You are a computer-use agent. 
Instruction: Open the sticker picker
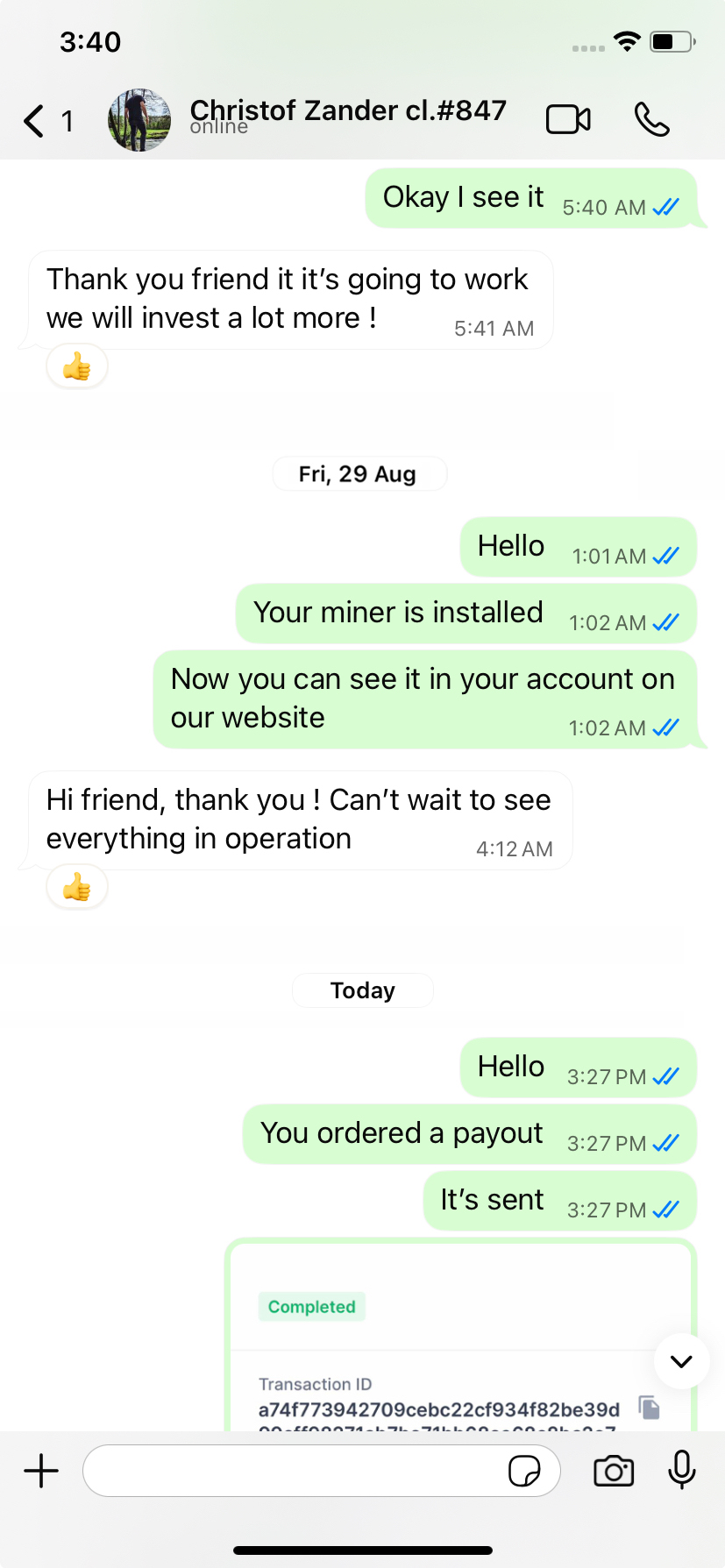(x=524, y=1471)
